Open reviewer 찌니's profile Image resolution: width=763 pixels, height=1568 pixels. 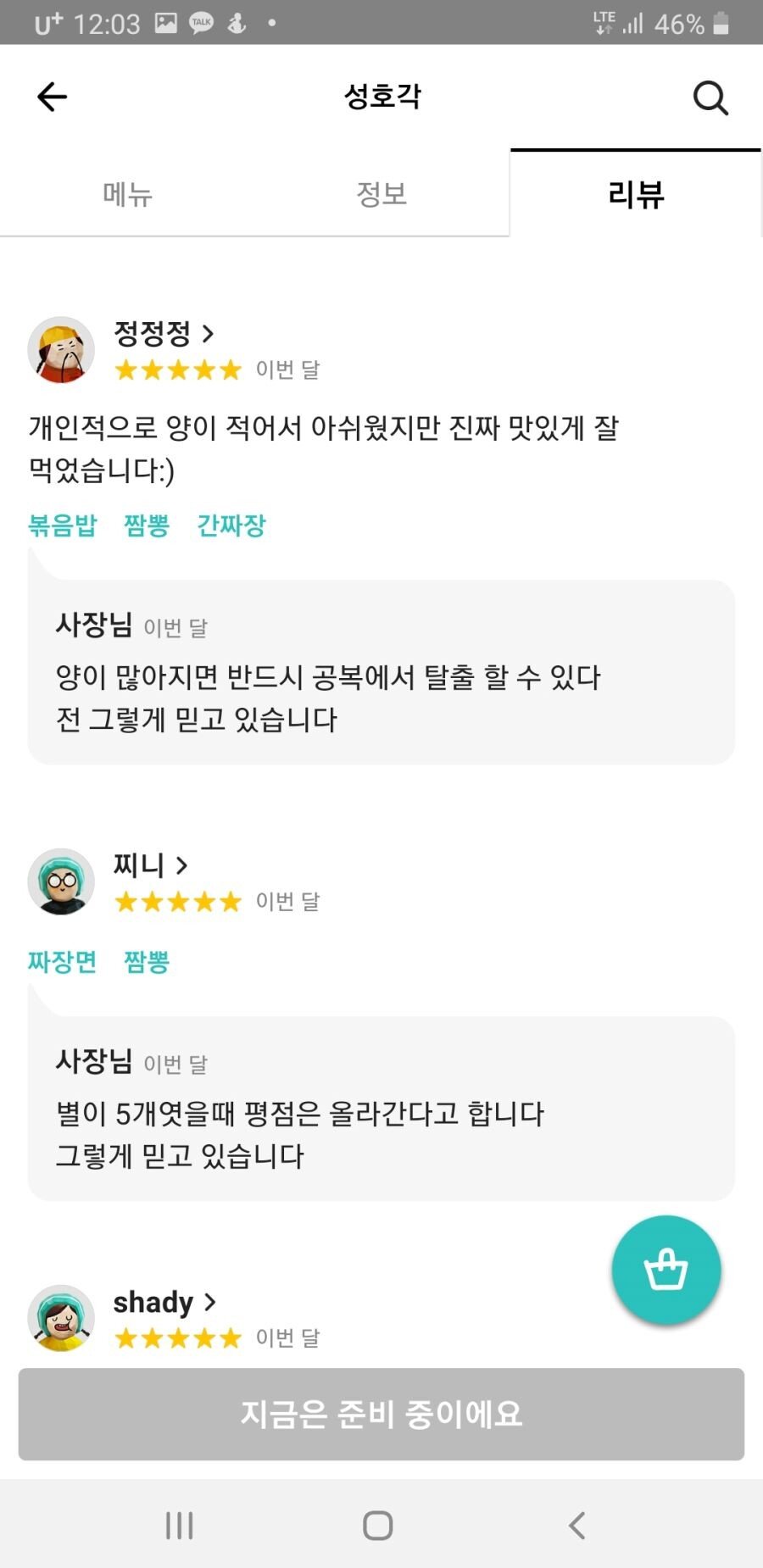click(150, 865)
